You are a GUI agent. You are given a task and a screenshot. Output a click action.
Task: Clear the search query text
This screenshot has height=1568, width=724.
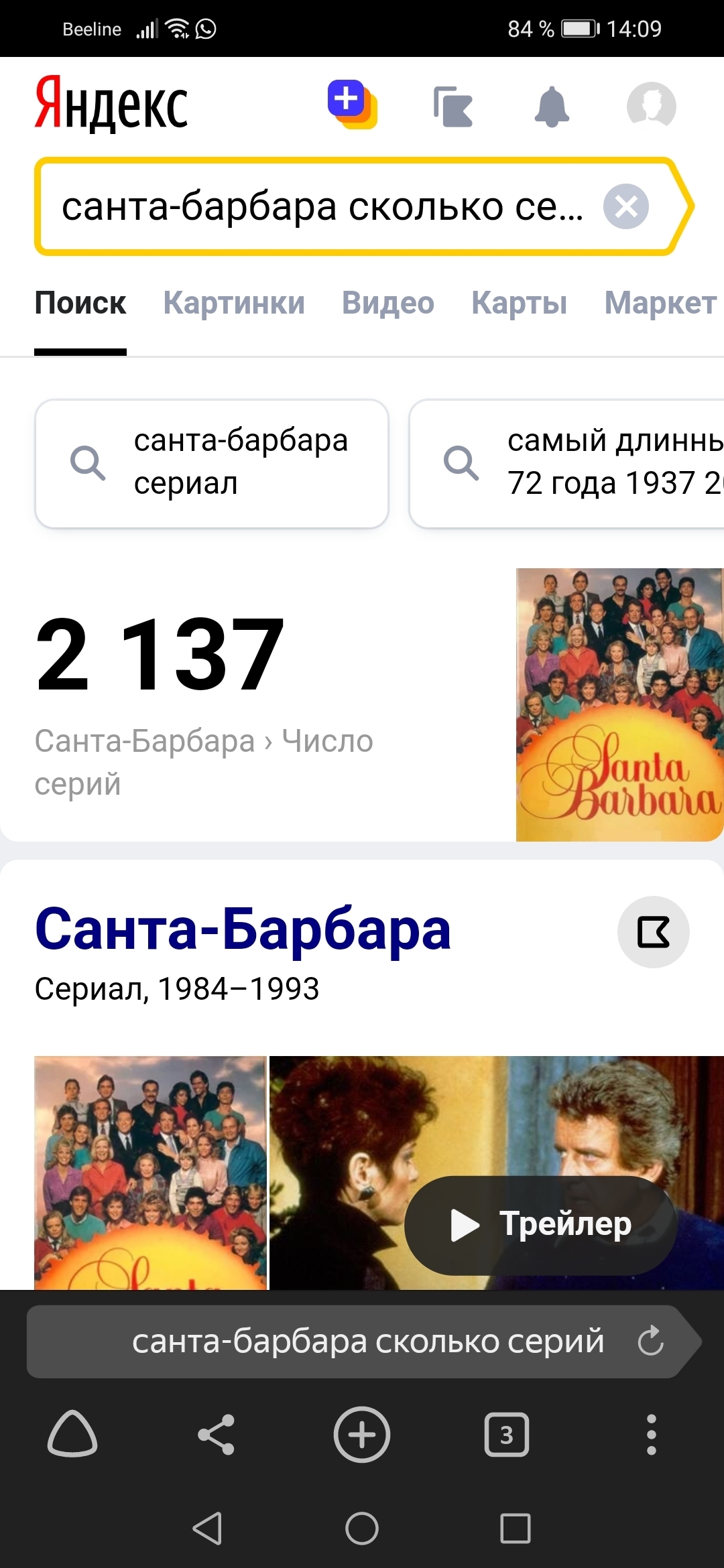point(625,206)
